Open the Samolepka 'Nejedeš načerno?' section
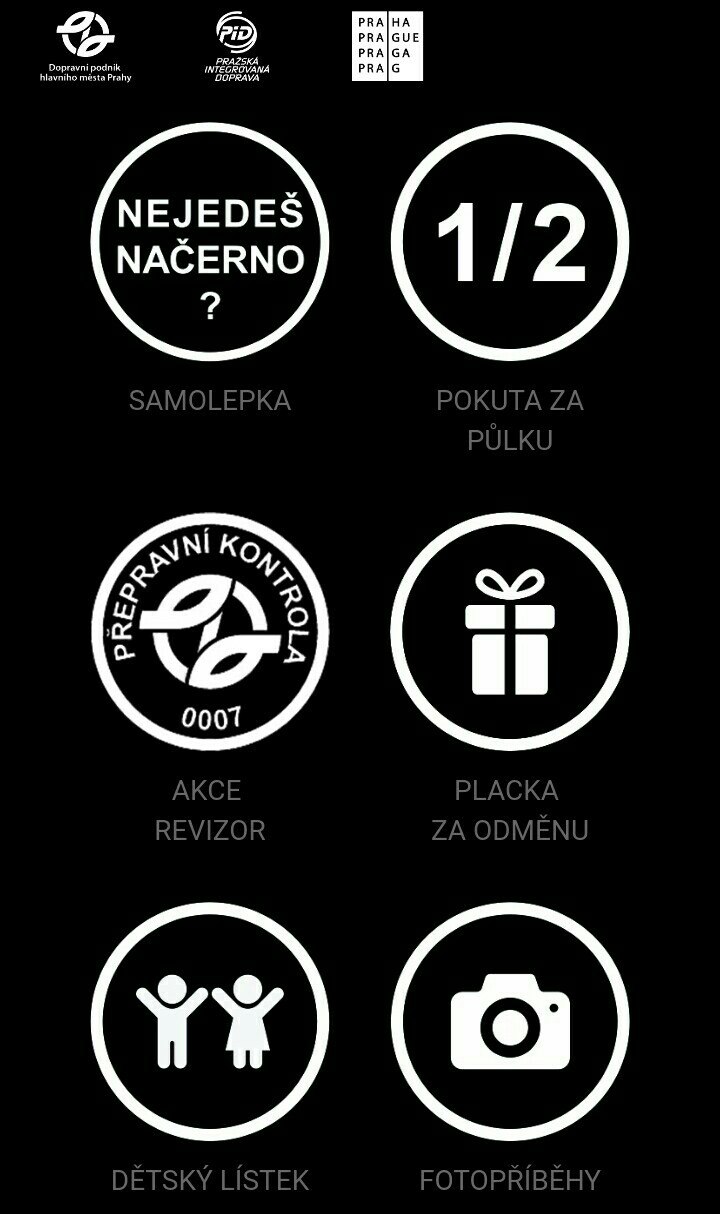This screenshot has width=720, height=1214. (x=210, y=242)
